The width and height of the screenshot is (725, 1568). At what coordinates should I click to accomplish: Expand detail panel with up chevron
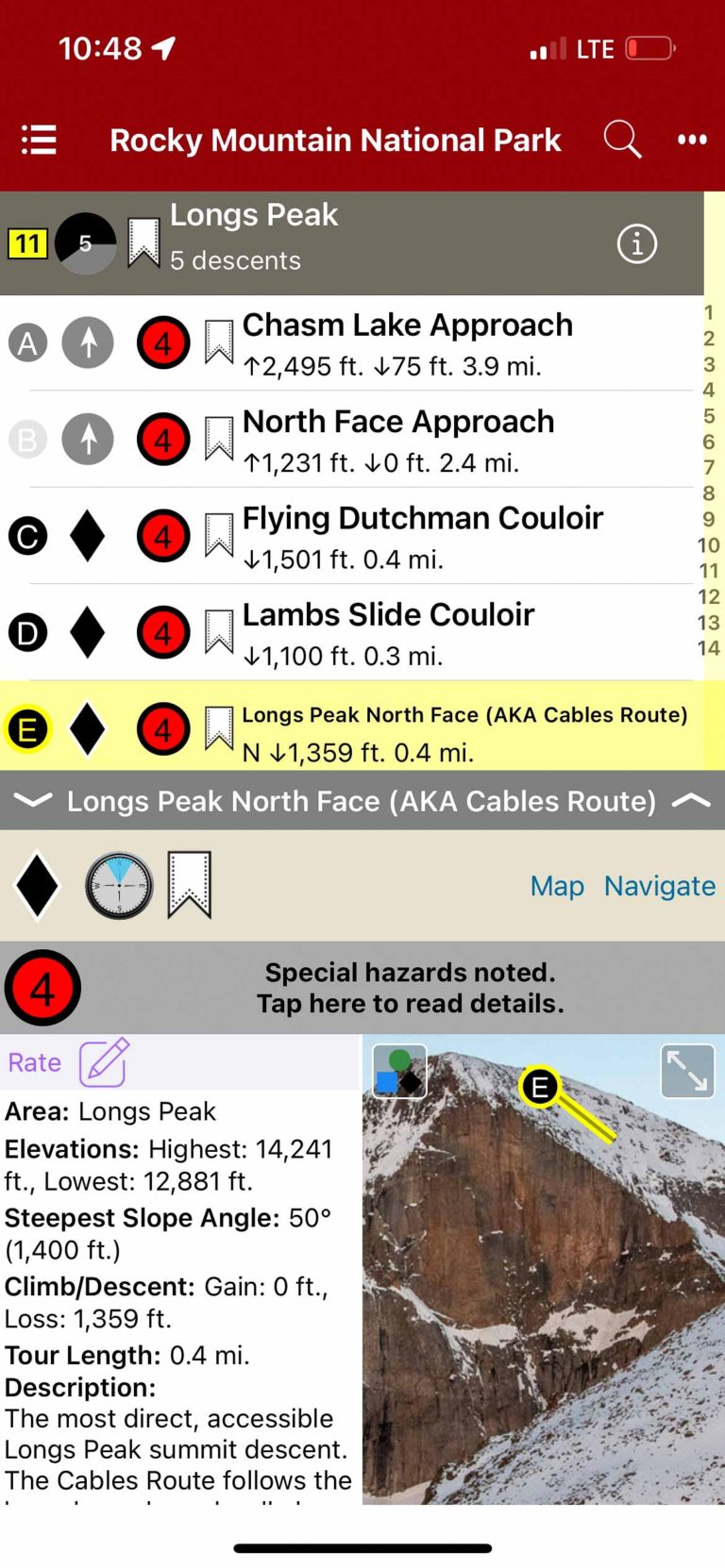pyautogui.click(x=691, y=801)
